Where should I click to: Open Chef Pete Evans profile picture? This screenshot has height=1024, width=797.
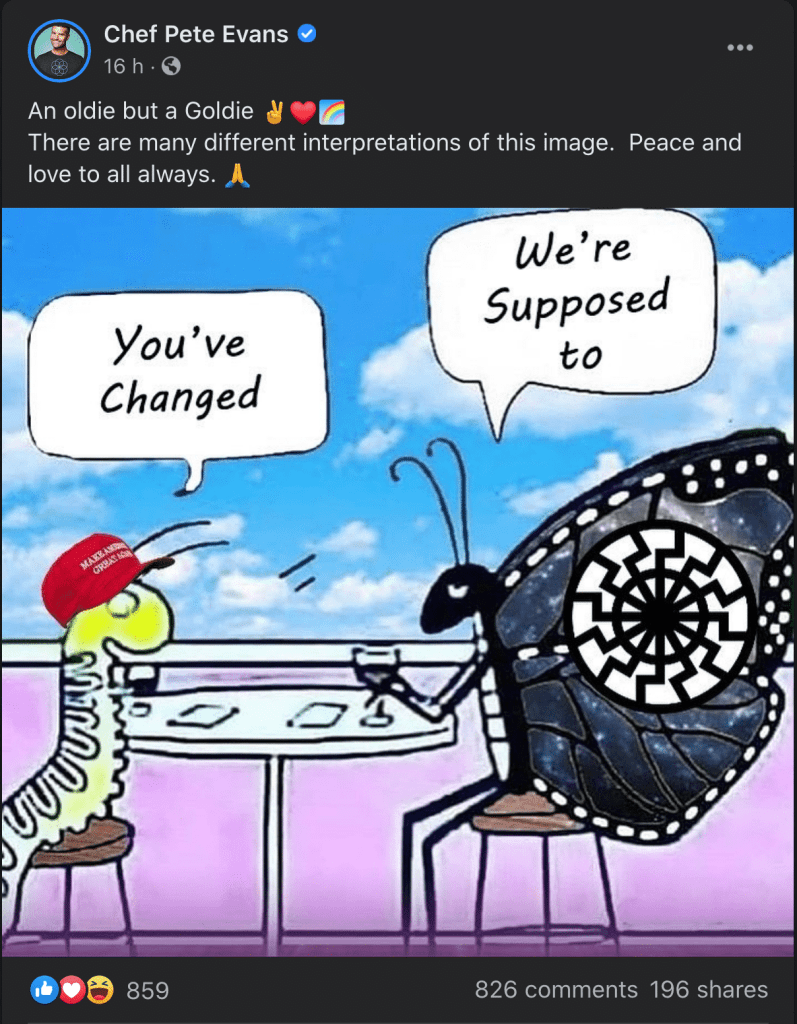[59, 51]
